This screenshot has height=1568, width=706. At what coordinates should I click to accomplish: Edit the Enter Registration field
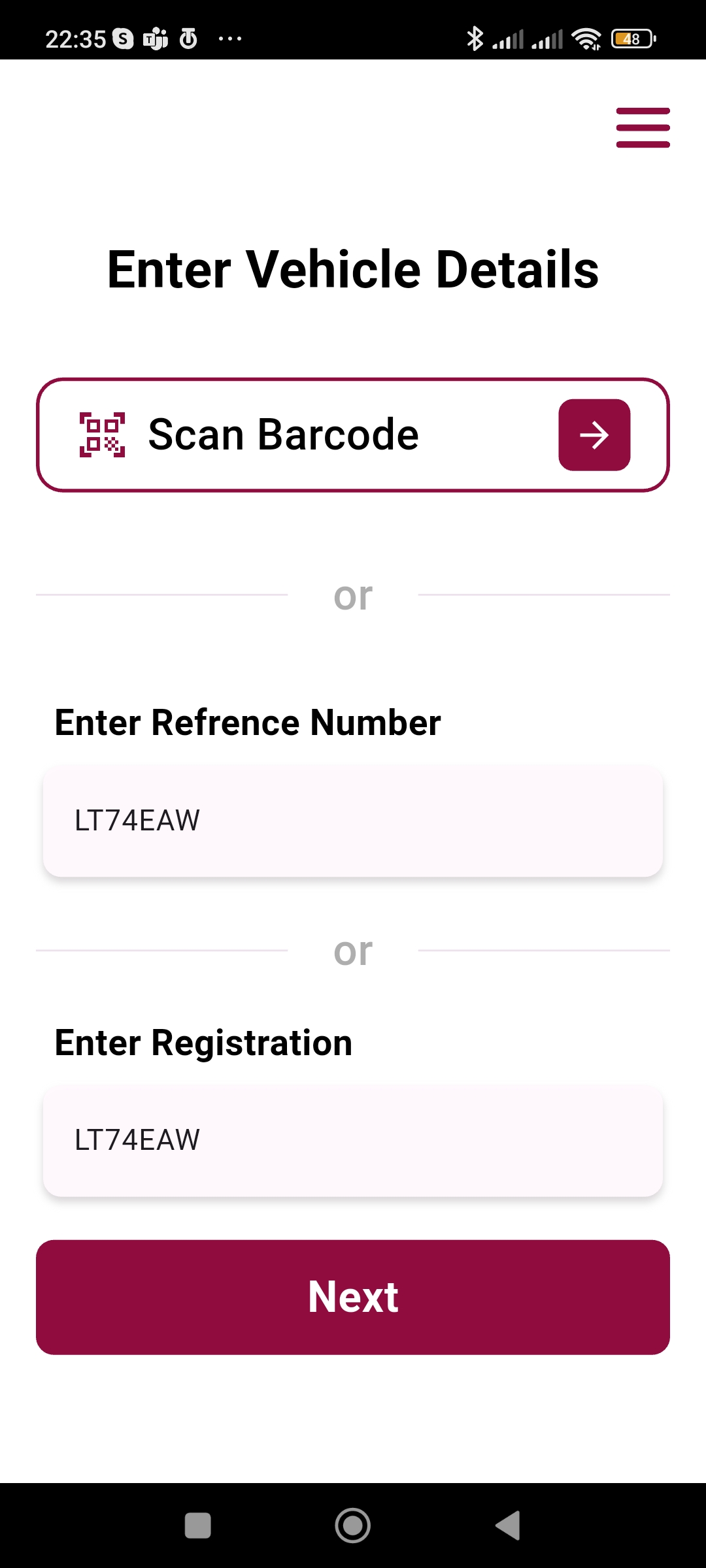pyautogui.click(x=353, y=1141)
